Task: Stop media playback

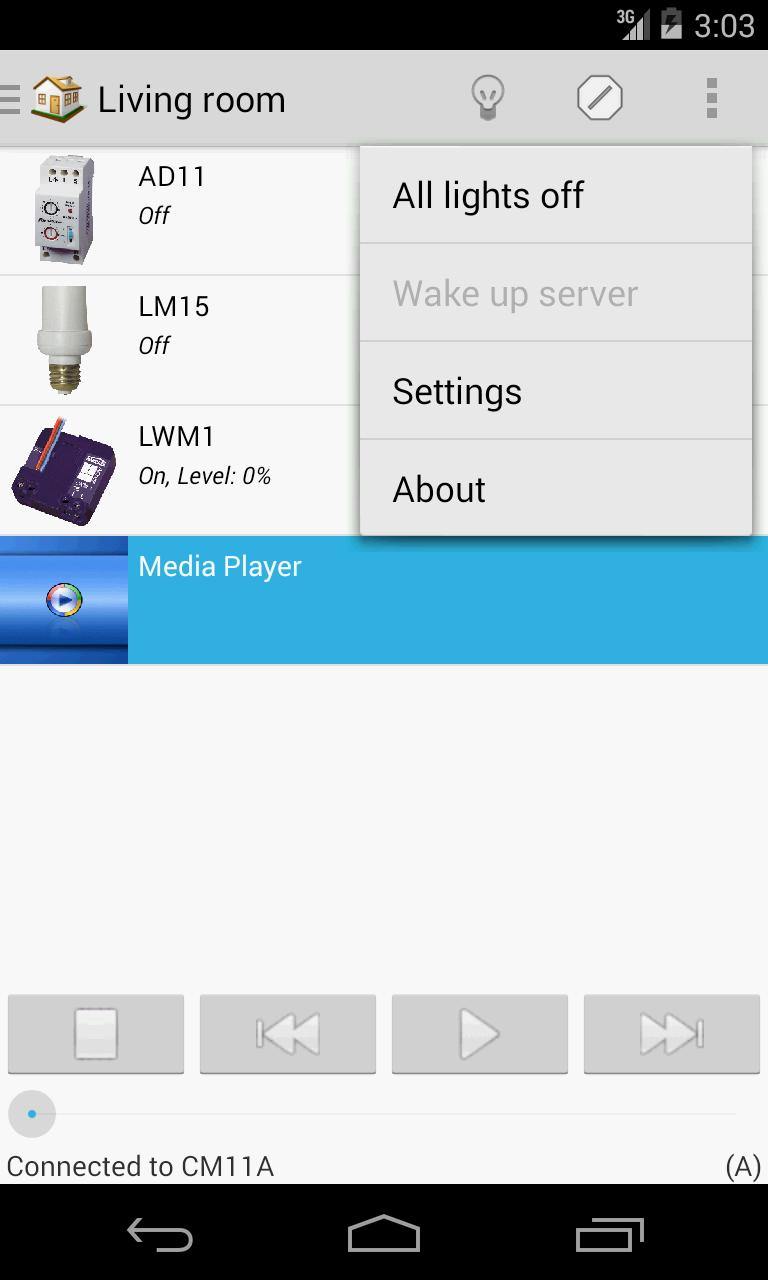Action: pos(96,1034)
